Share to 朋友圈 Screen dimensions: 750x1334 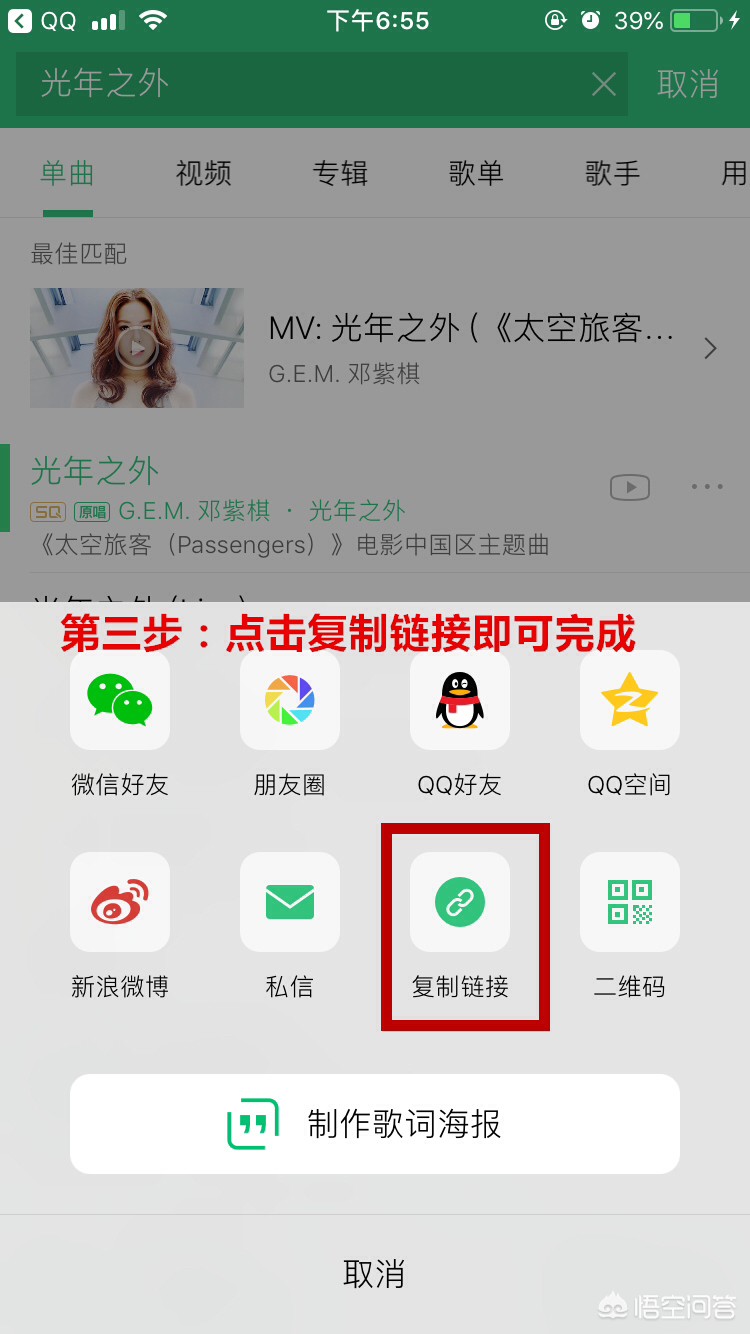pyautogui.click(x=290, y=700)
